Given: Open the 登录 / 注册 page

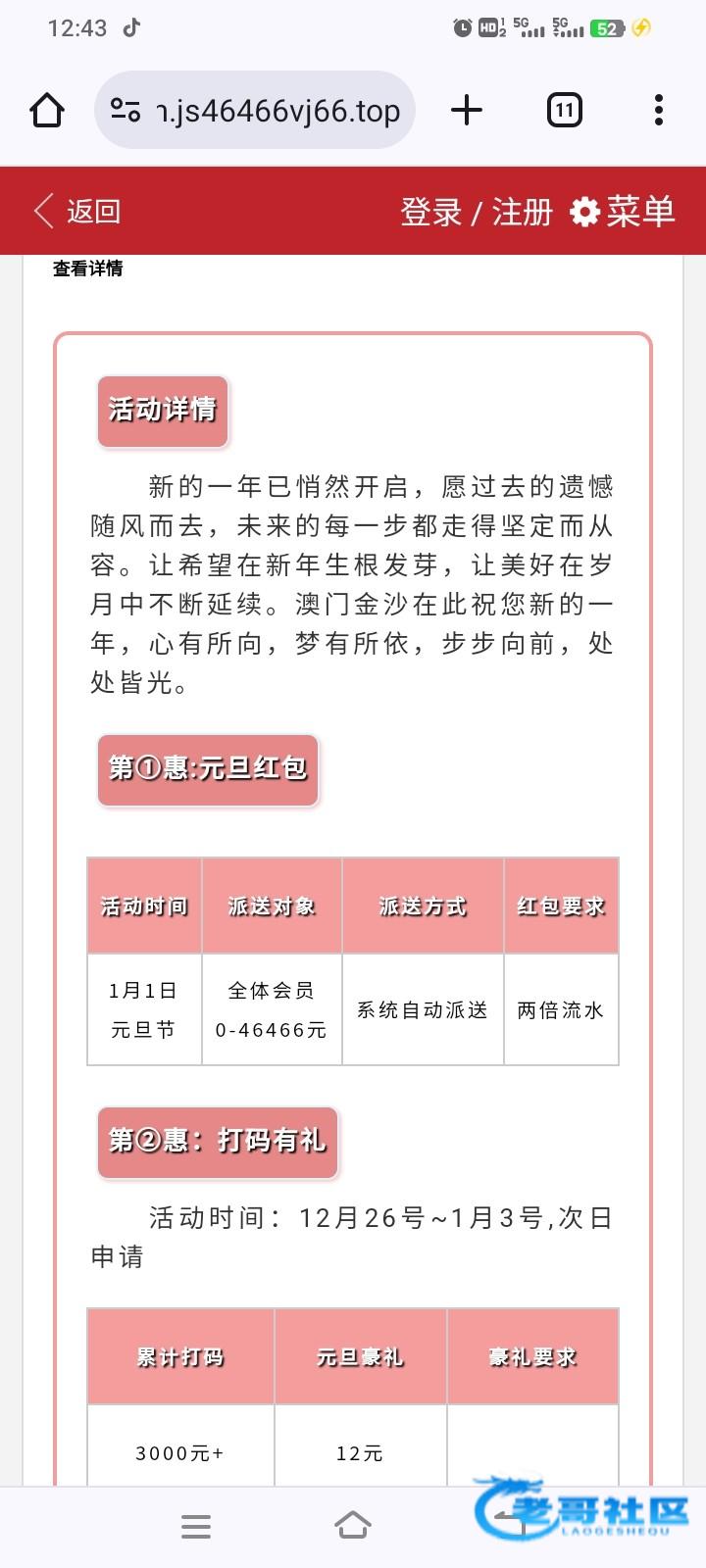Looking at the screenshot, I should 476,212.
